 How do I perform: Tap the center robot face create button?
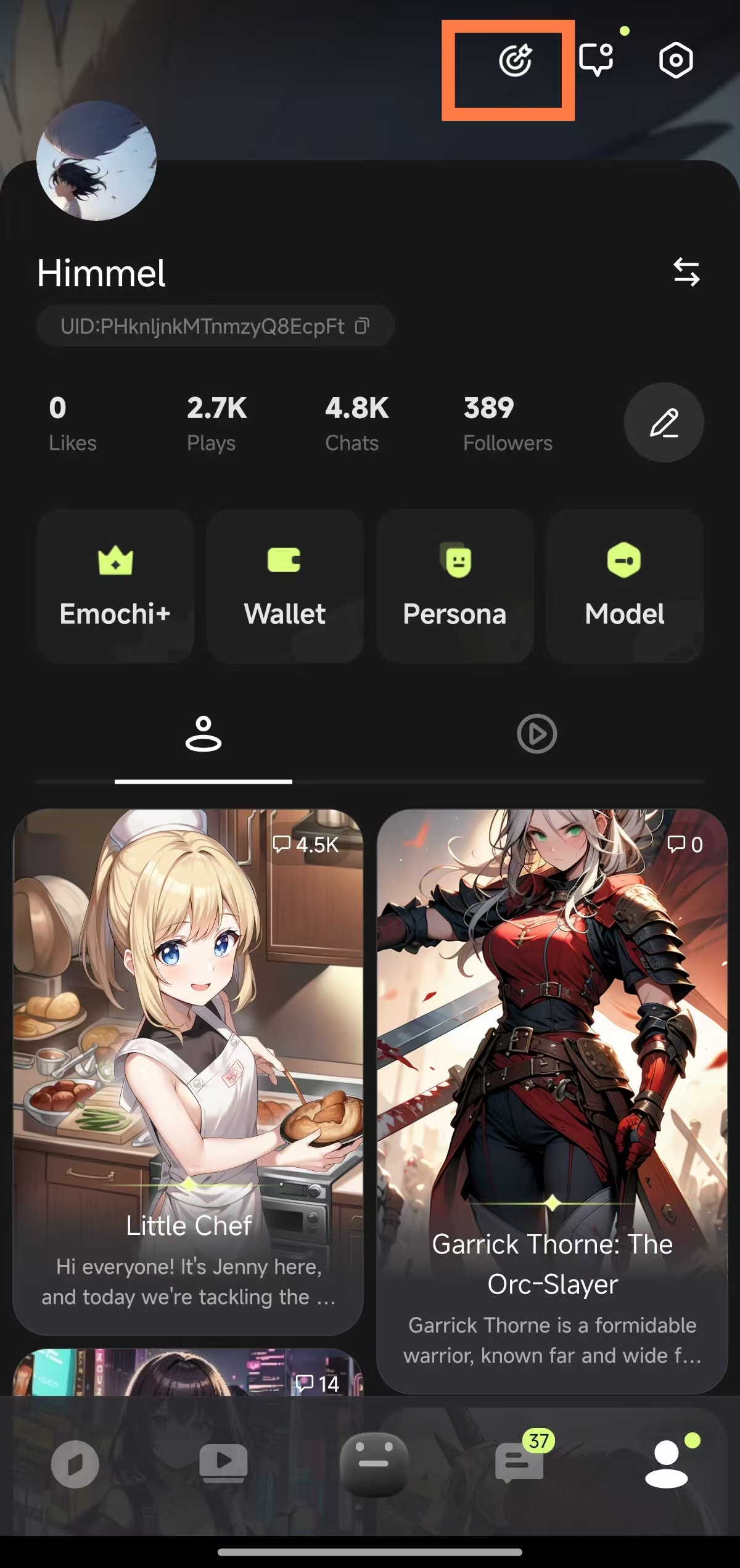374,1463
